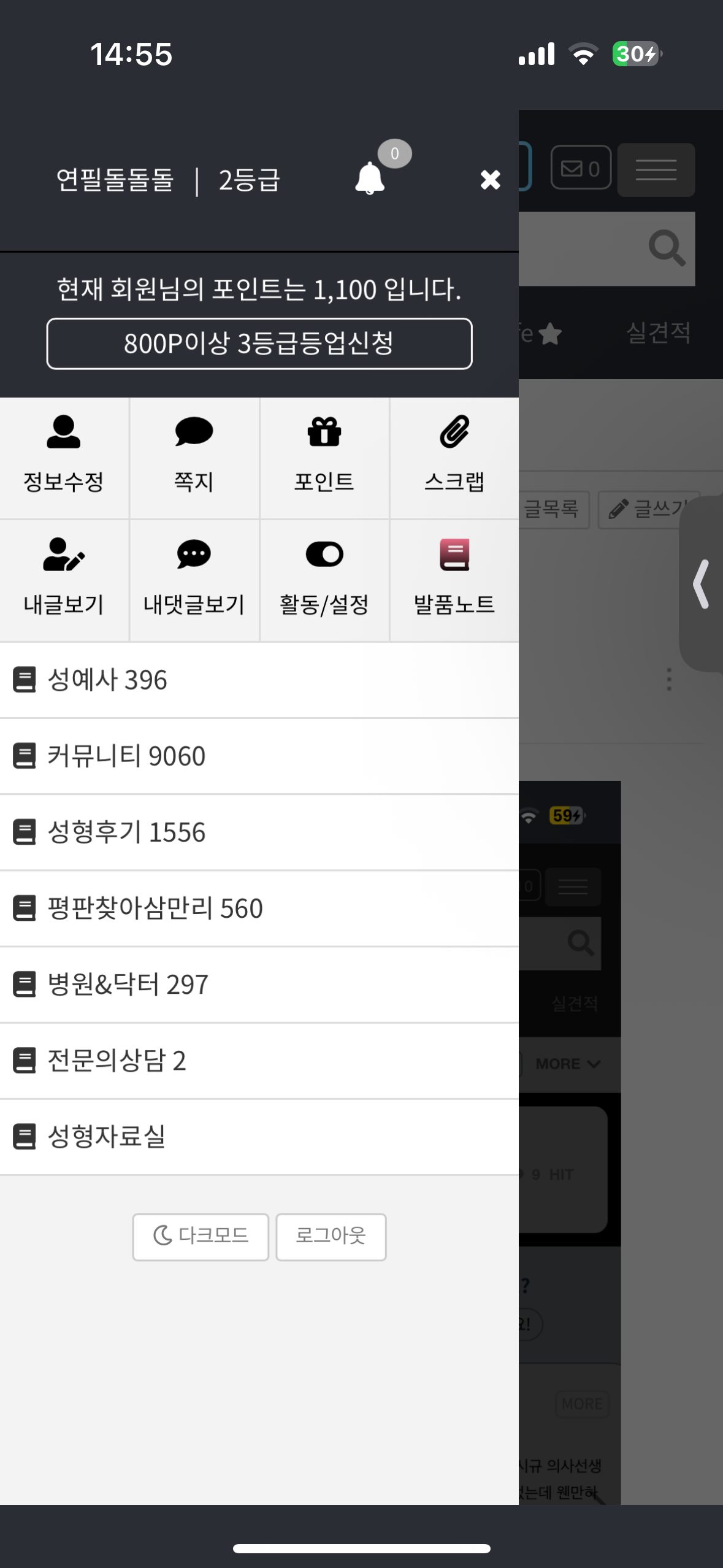
Task: Open 평판찾아삼만리 560
Action: click(x=259, y=909)
